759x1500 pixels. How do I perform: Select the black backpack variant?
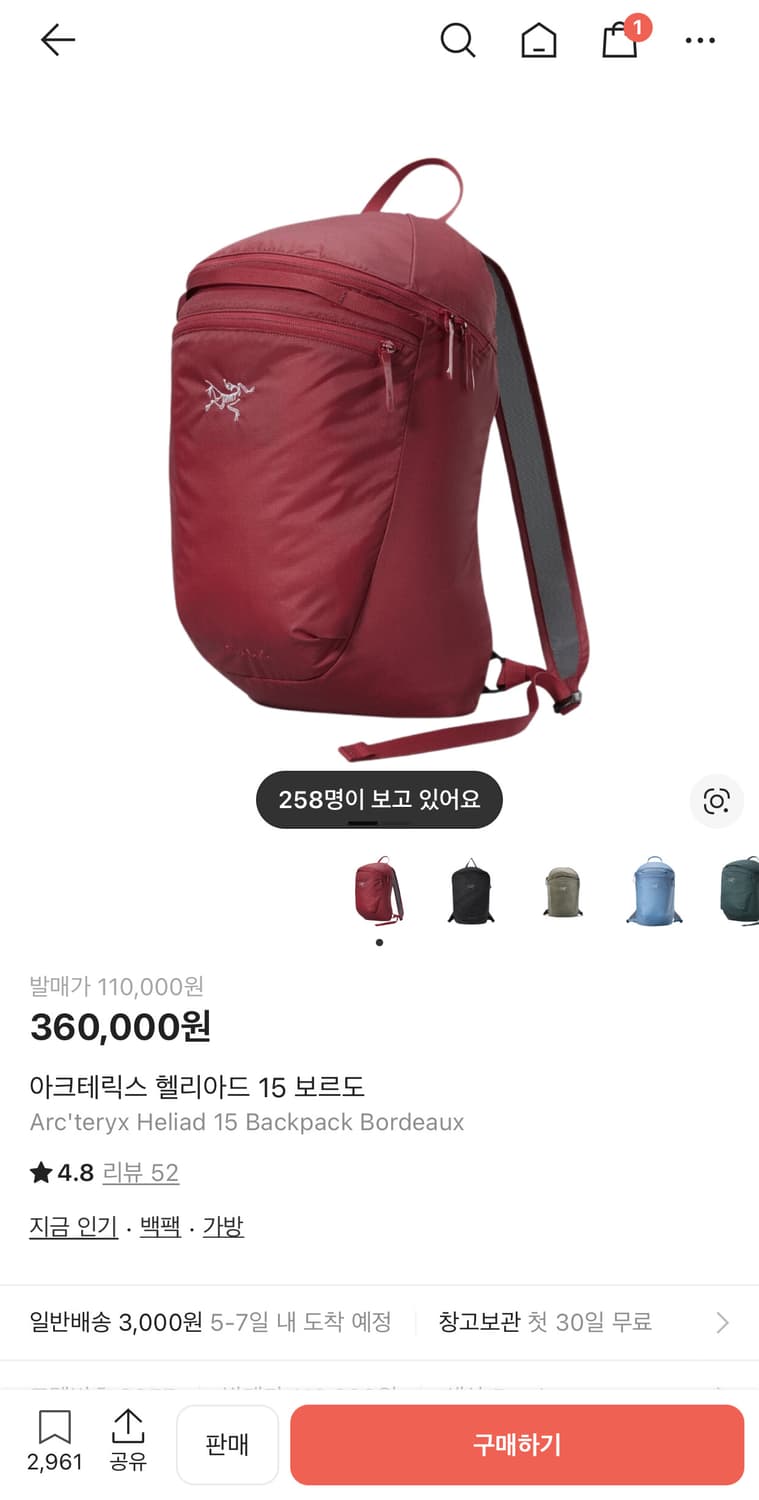[471, 891]
